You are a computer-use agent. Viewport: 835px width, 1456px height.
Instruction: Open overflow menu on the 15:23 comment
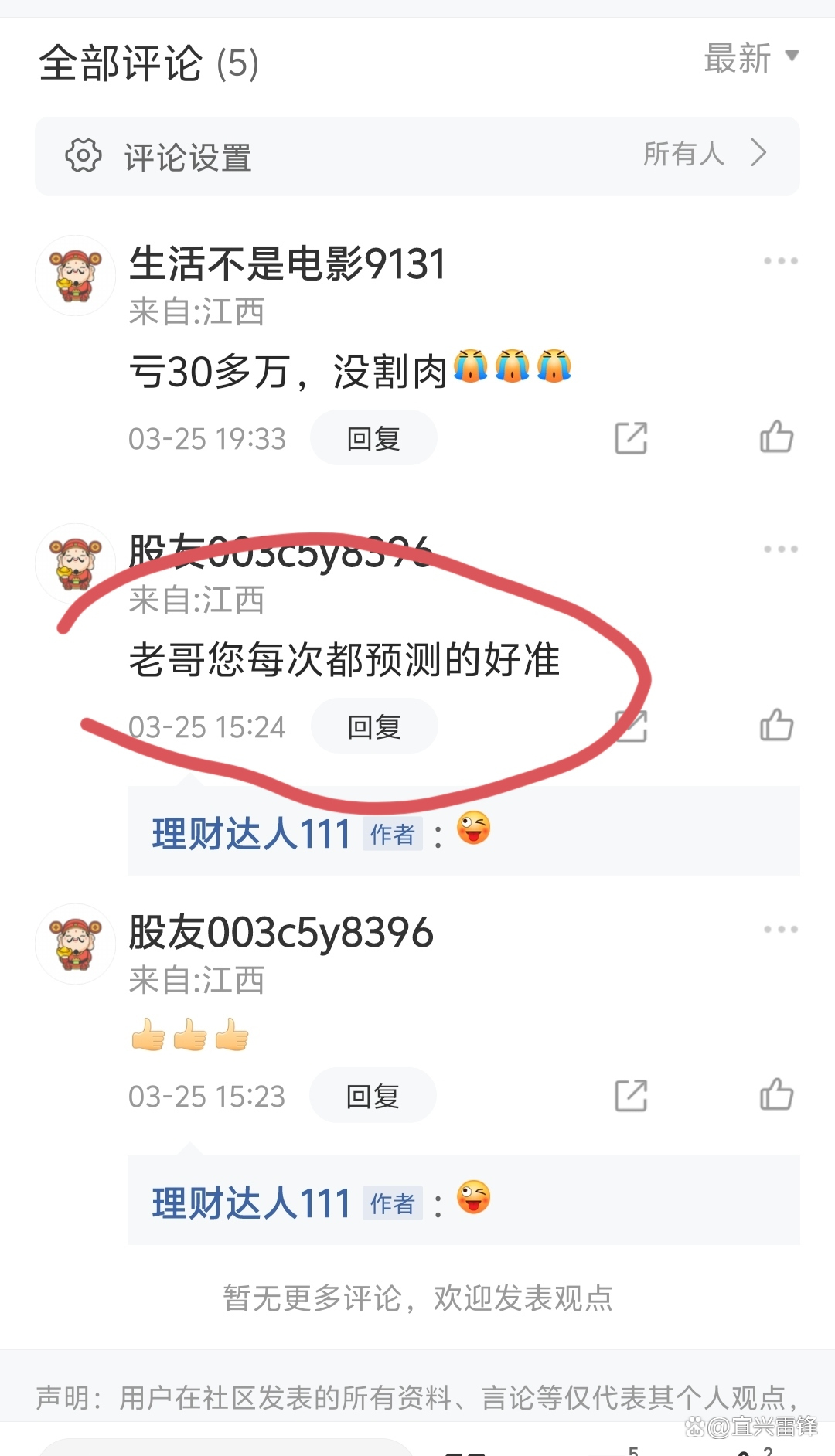point(780,930)
